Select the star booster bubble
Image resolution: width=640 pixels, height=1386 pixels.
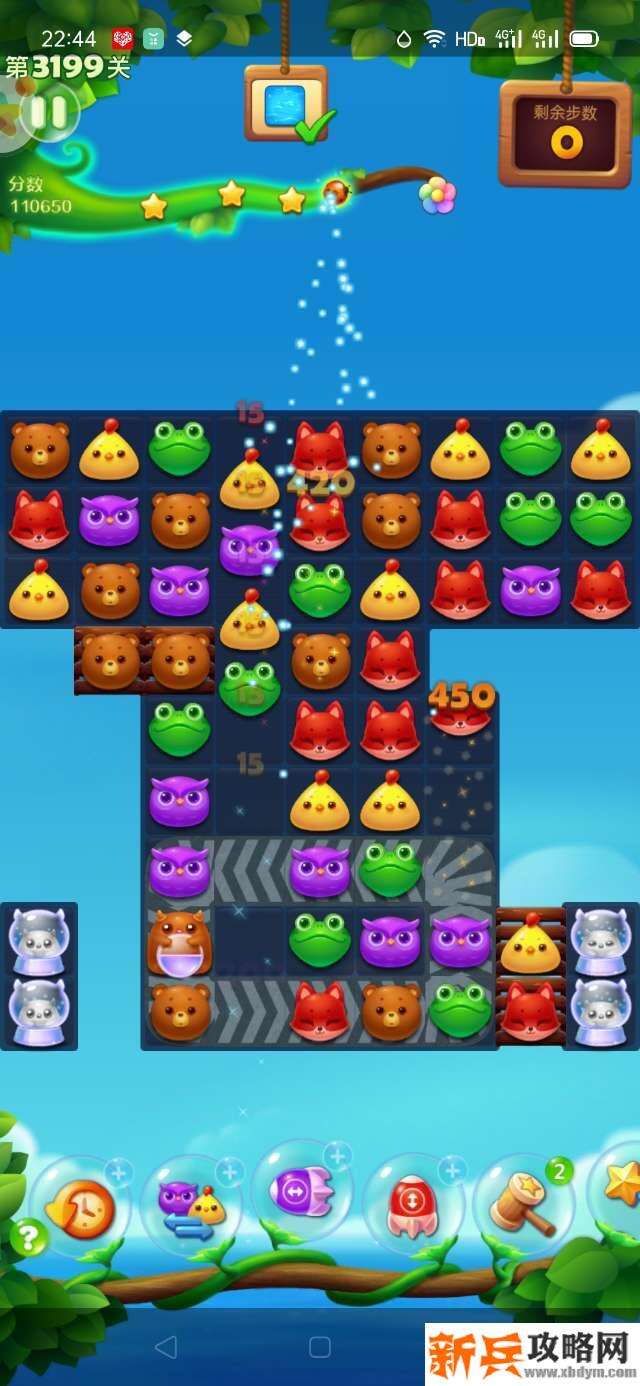(620, 1188)
